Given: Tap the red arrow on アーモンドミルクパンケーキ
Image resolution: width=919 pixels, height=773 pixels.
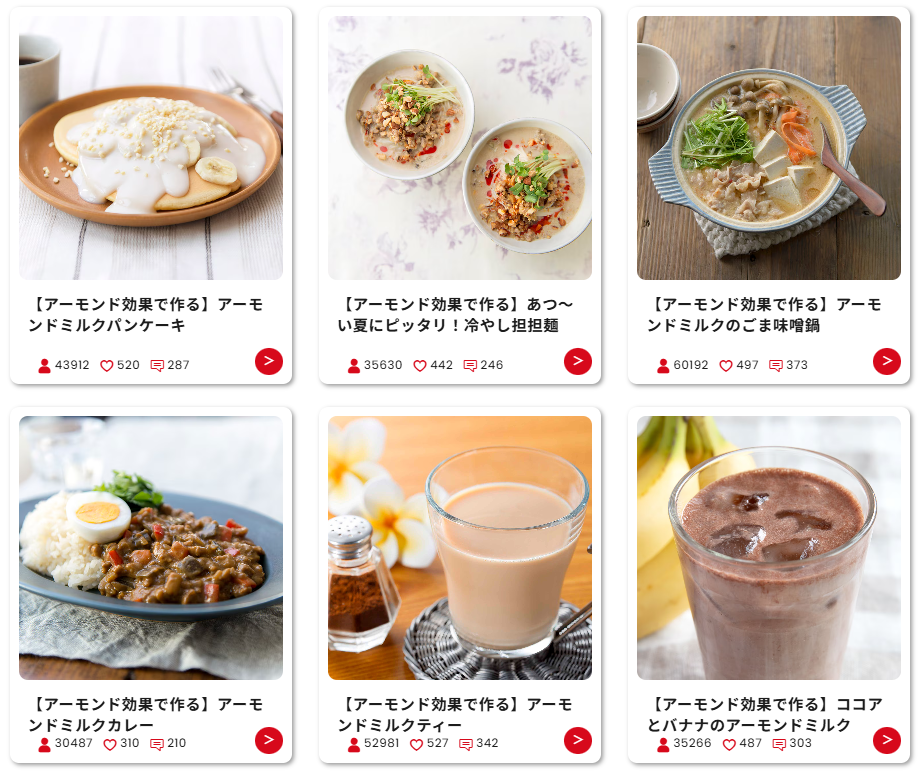Looking at the screenshot, I should pos(269,361).
